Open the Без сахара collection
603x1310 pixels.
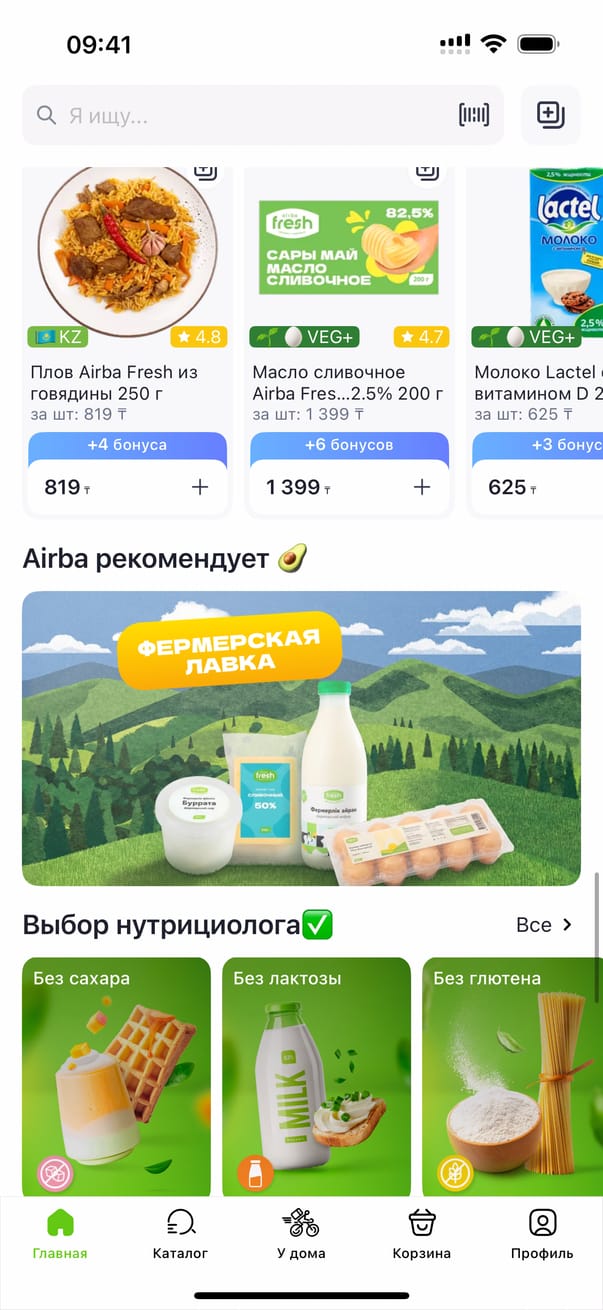point(116,1075)
